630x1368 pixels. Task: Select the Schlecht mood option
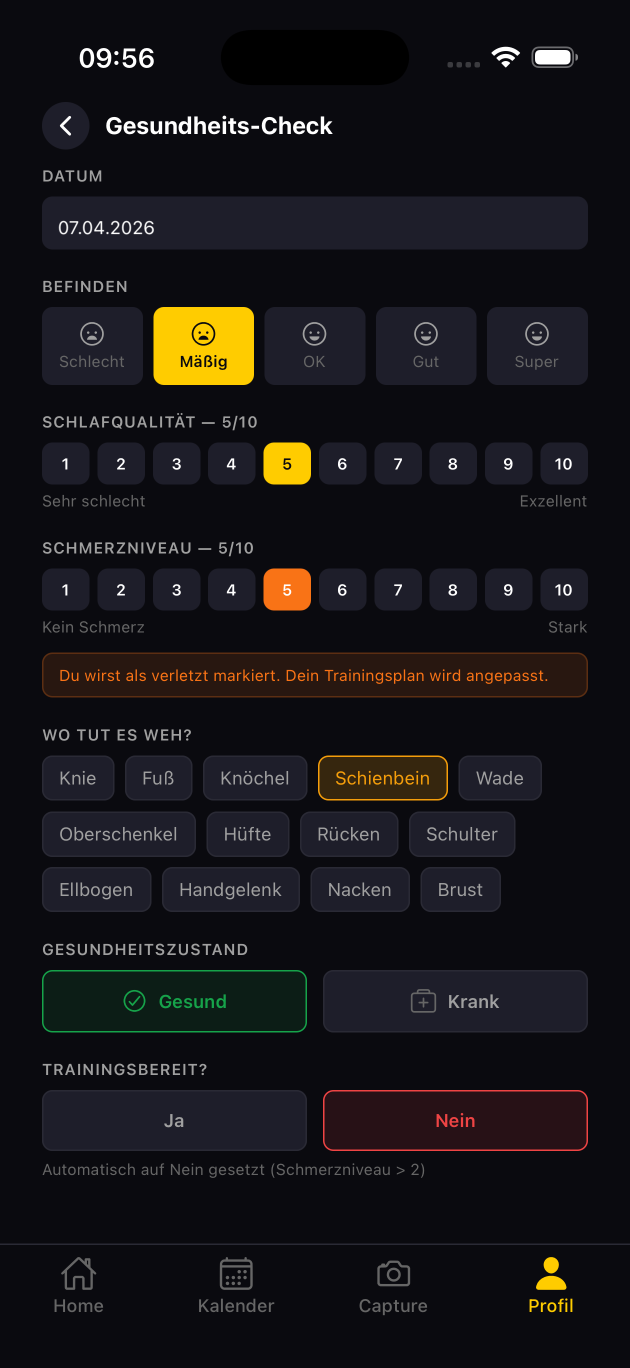pyautogui.click(x=92, y=346)
